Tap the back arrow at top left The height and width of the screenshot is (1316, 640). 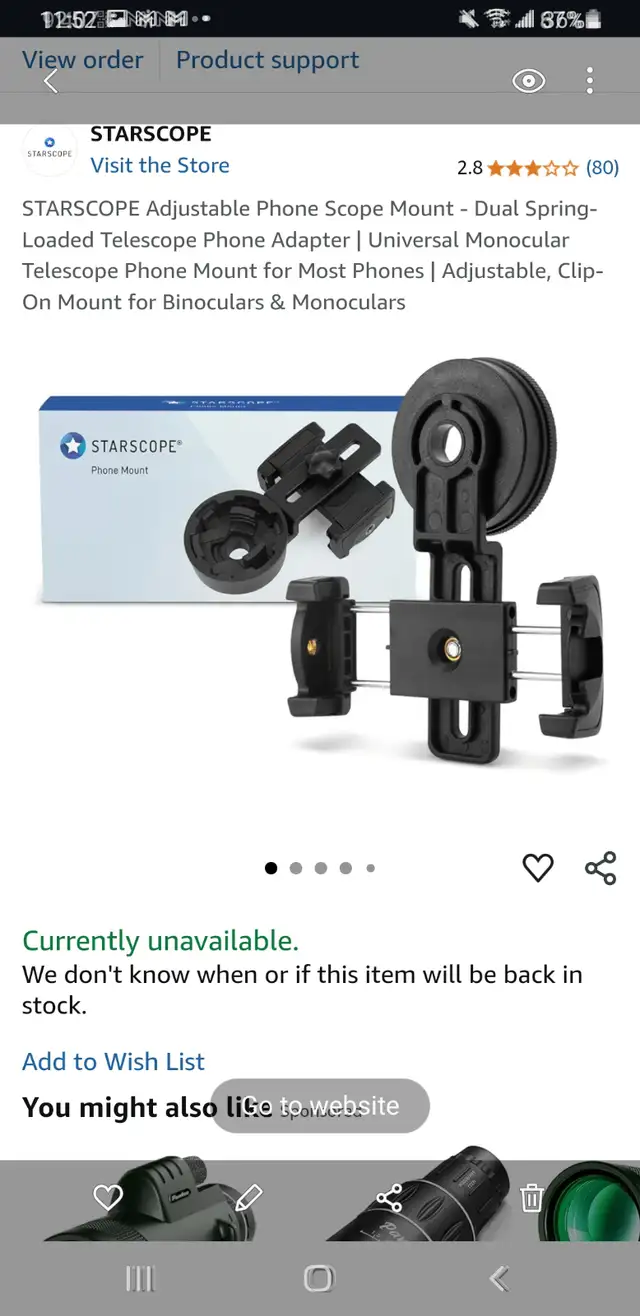[51, 81]
